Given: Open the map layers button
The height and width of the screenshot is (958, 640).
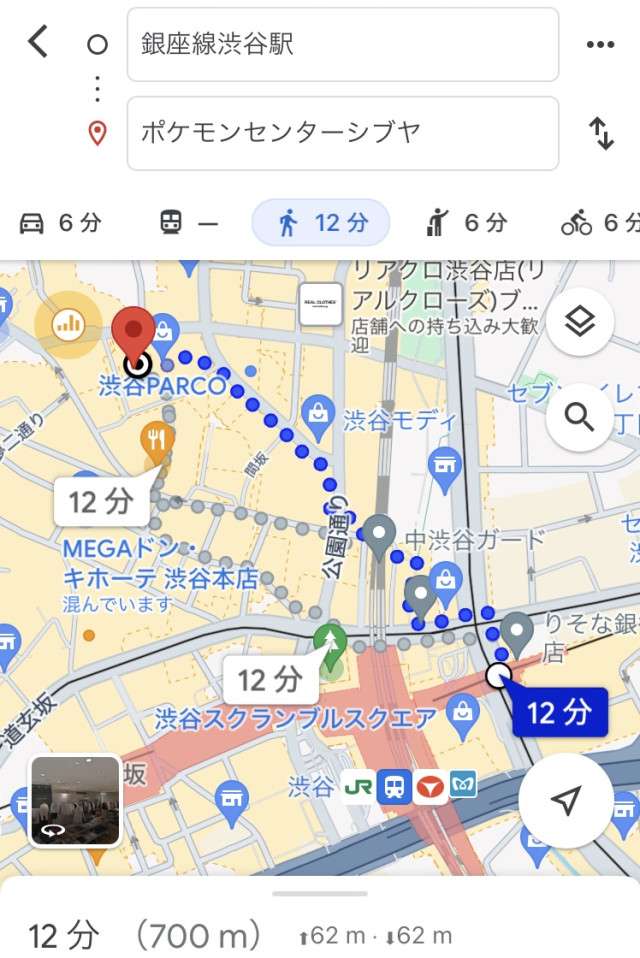Looking at the screenshot, I should [x=580, y=322].
